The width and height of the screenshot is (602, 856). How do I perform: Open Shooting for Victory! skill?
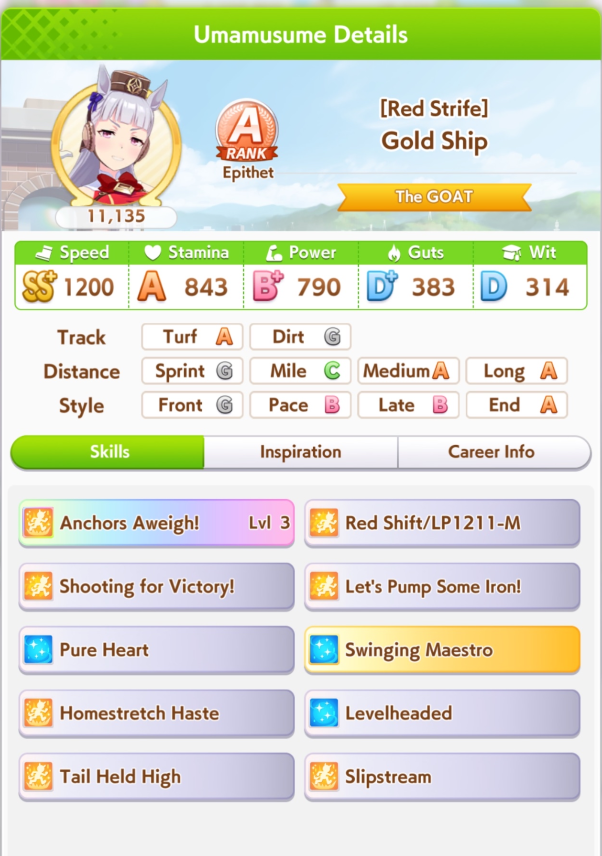157,586
